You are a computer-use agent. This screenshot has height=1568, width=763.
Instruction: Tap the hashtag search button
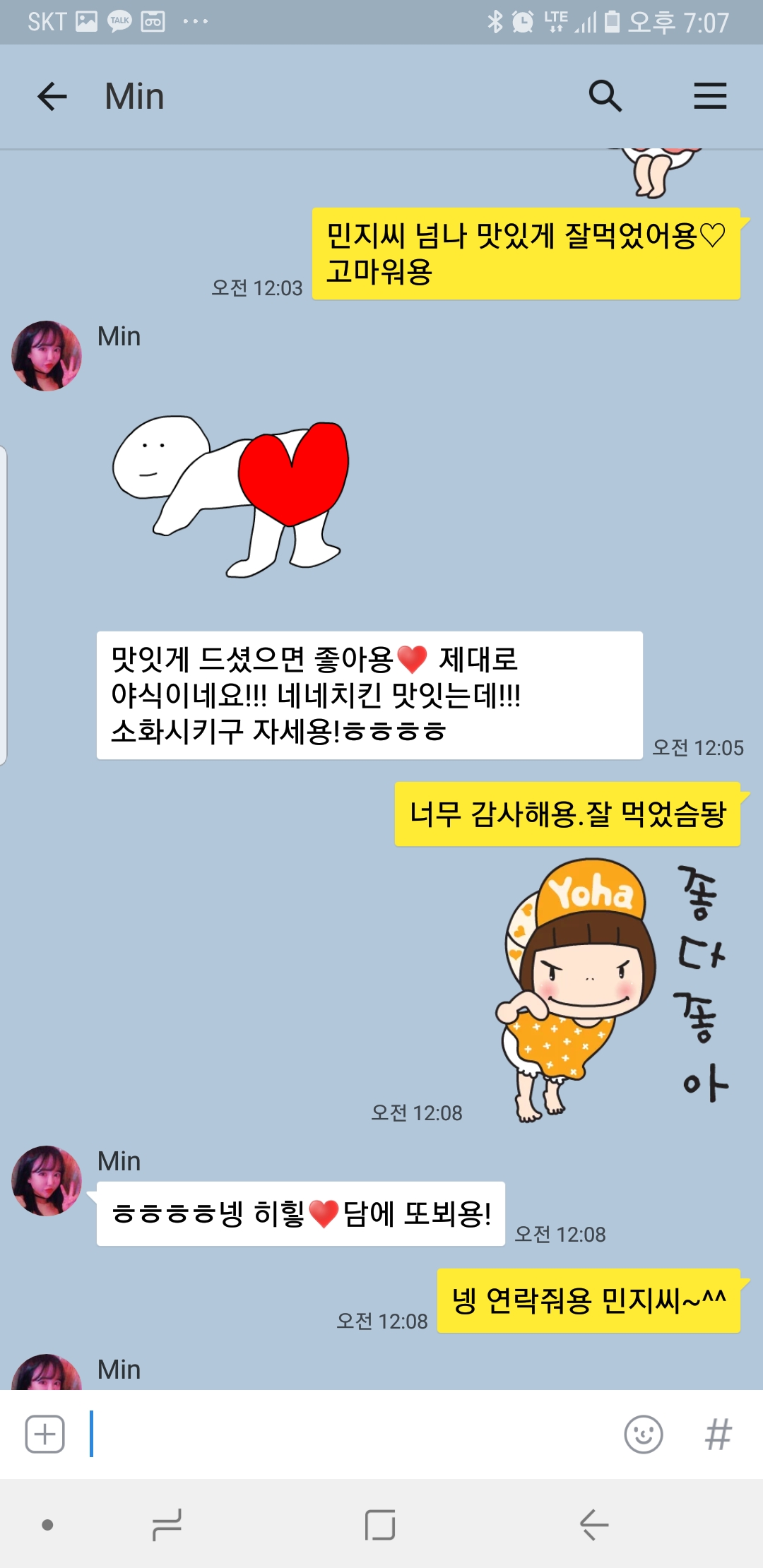point(718,1435)
